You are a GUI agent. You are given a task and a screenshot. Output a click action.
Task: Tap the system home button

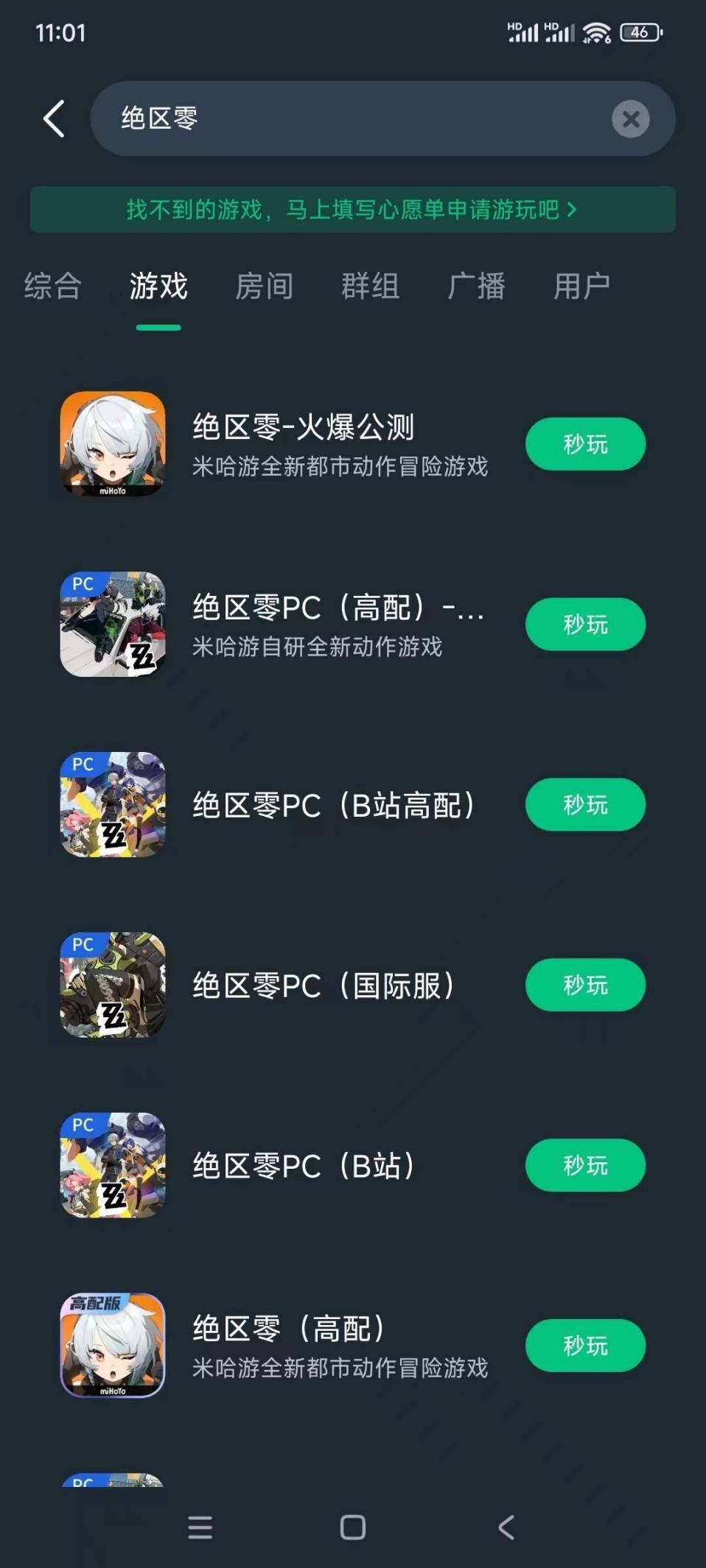click(353, 1527)
